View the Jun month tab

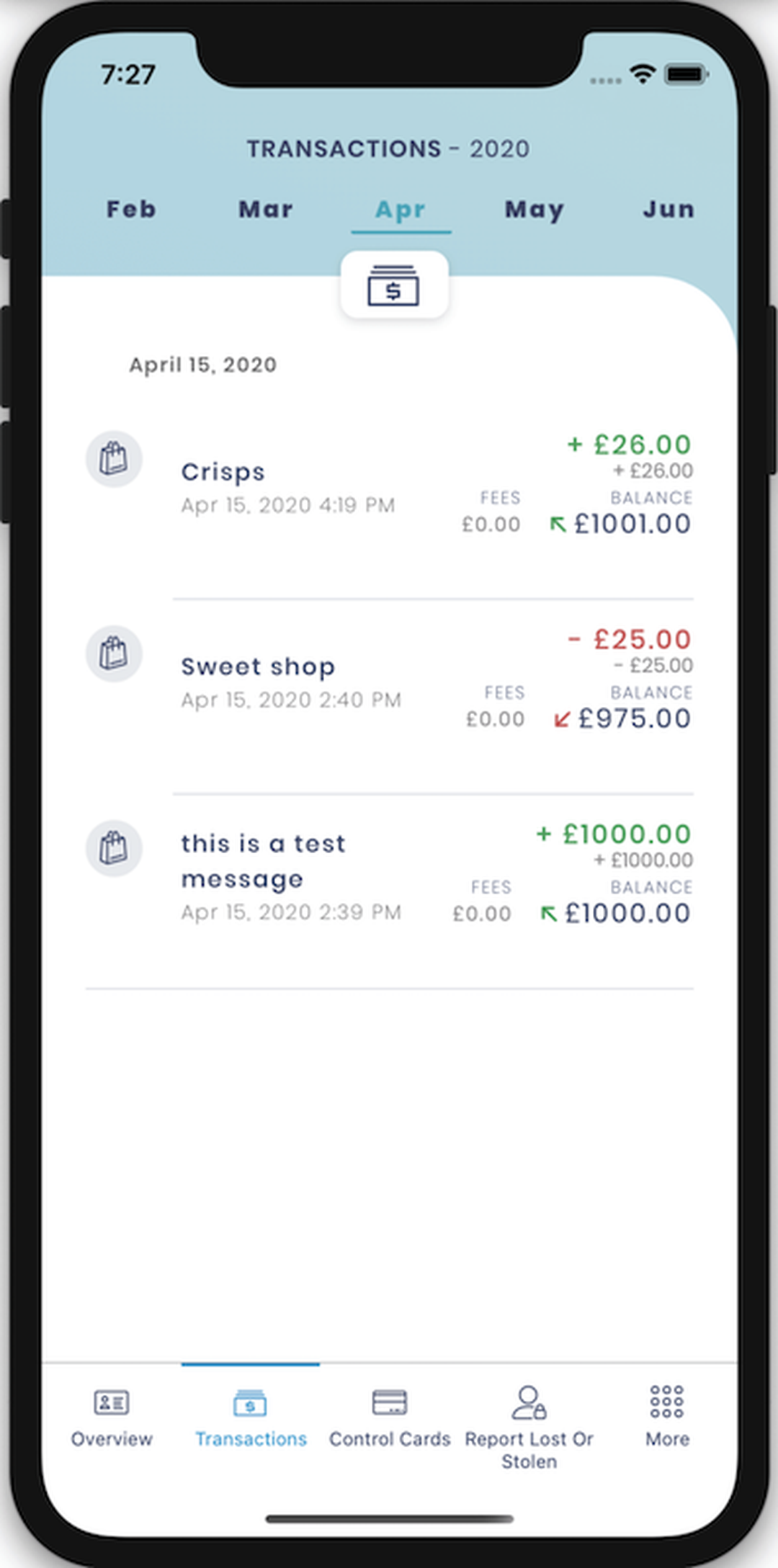[x=669, y=209]
